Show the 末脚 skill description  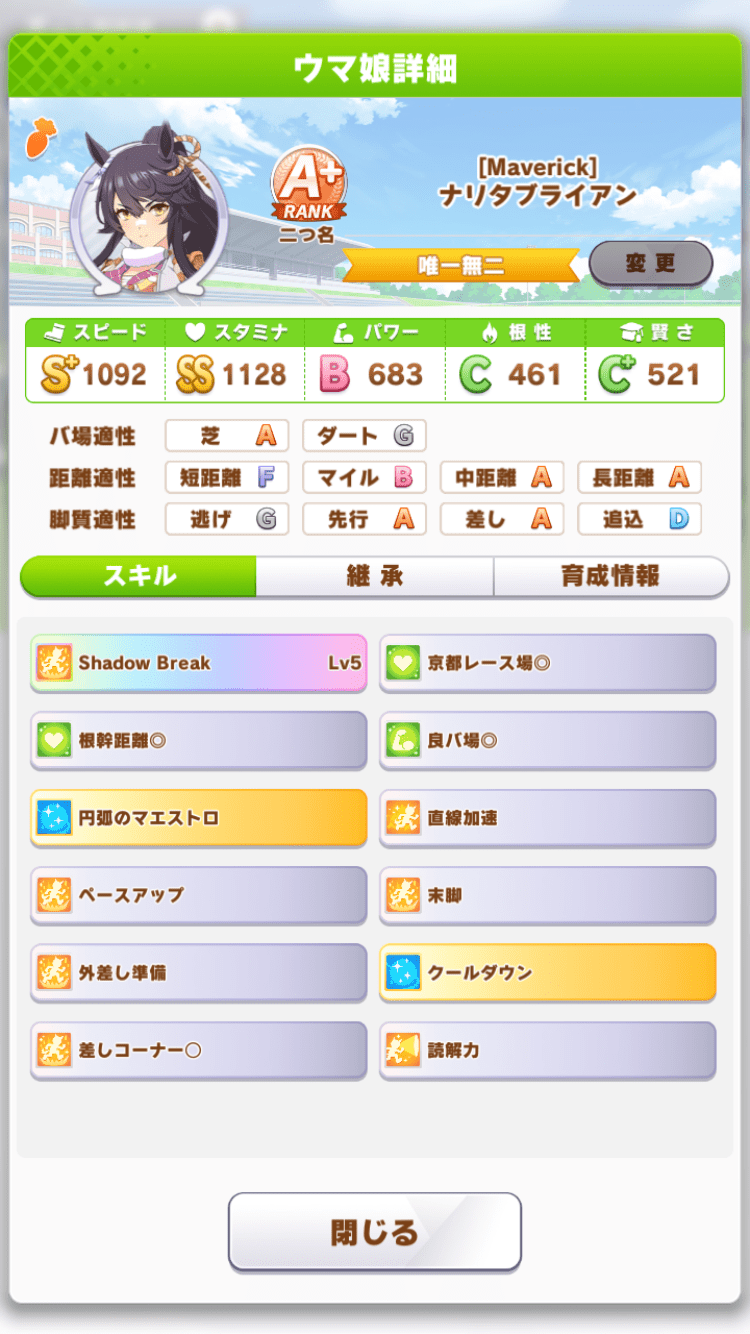pyautogui.click(x=547, y=895)
